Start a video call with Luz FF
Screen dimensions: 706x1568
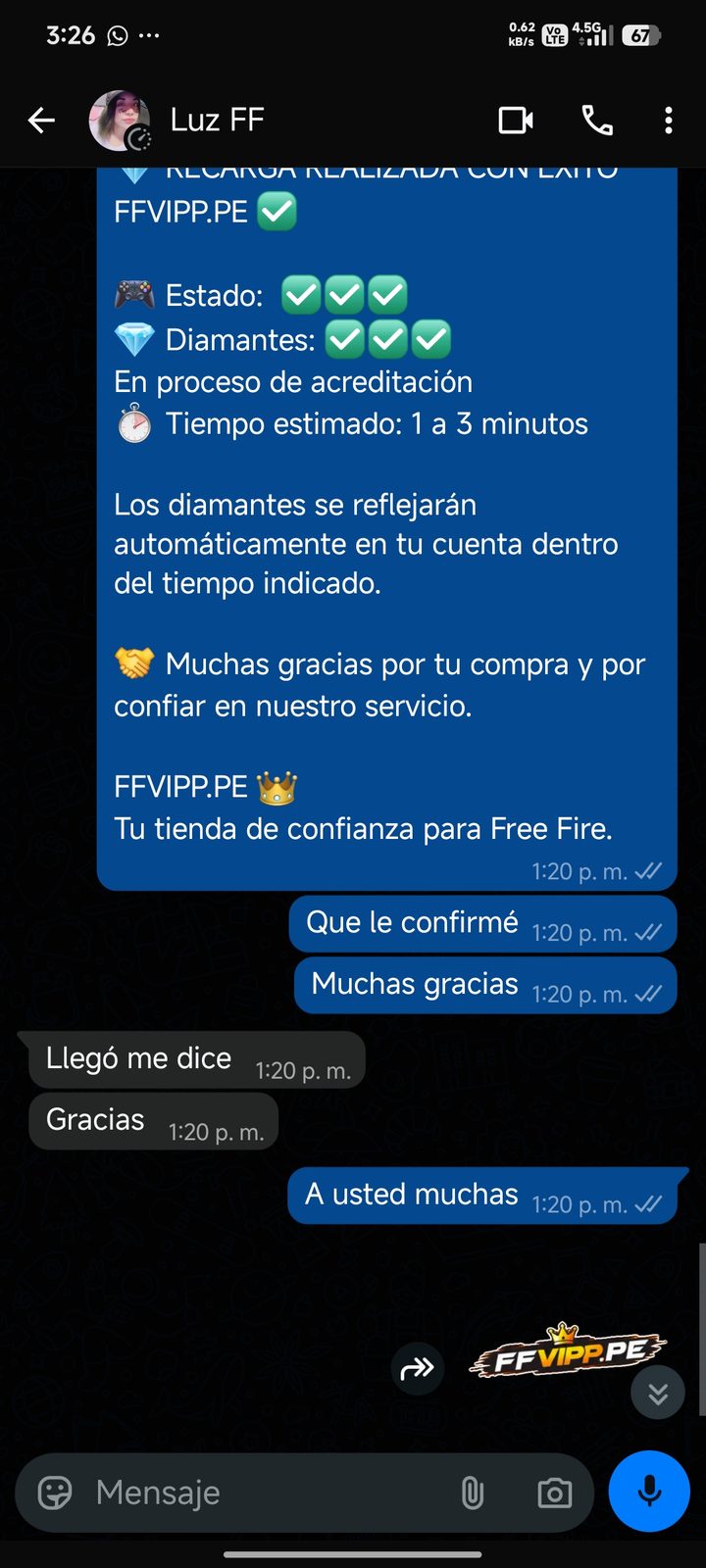[x=516, y=121]
